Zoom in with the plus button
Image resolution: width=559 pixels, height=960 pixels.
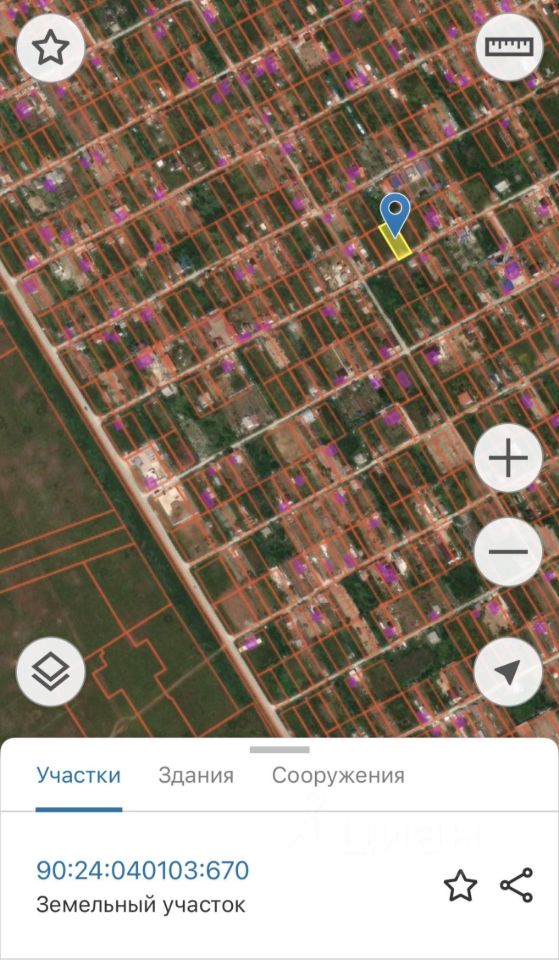[508, 457]
